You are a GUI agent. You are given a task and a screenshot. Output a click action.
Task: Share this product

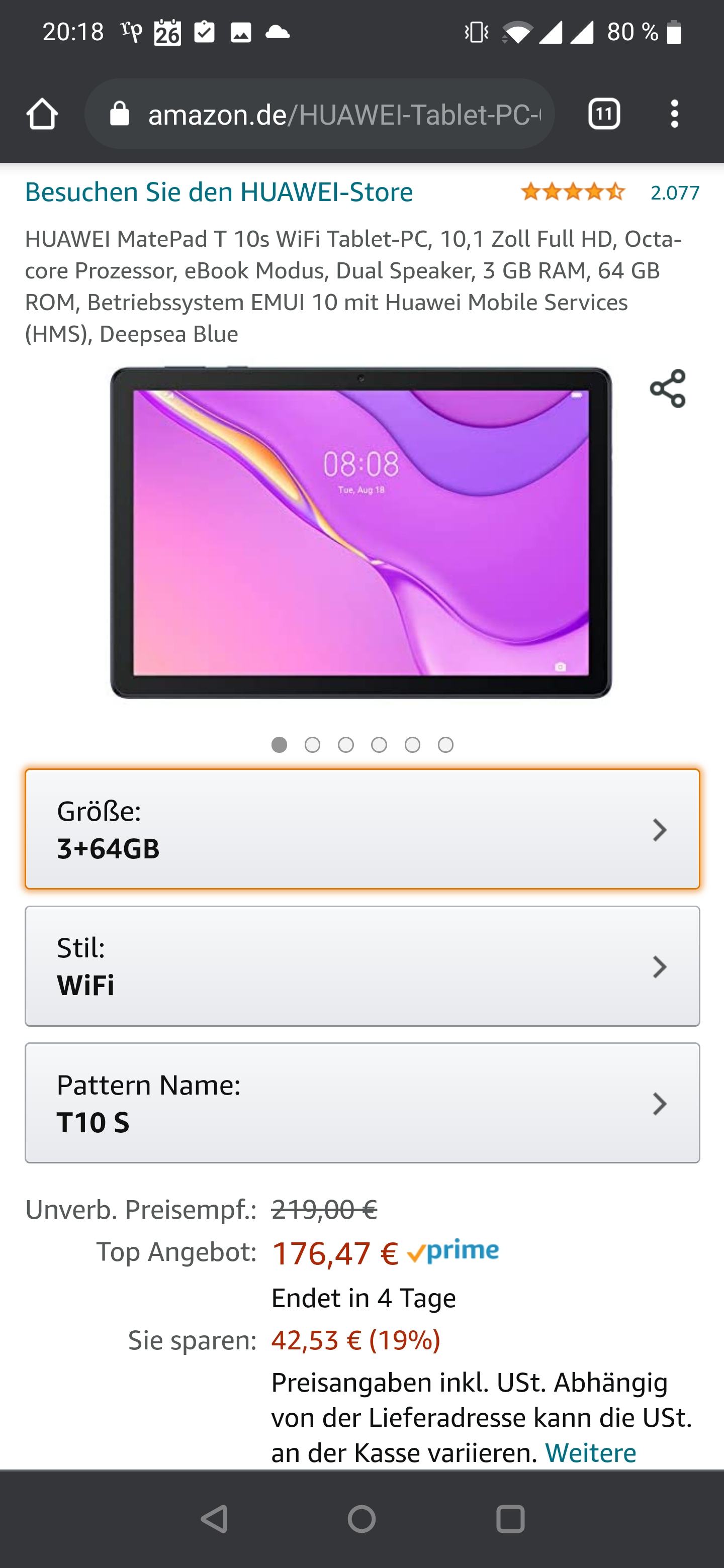click(667, 388)
